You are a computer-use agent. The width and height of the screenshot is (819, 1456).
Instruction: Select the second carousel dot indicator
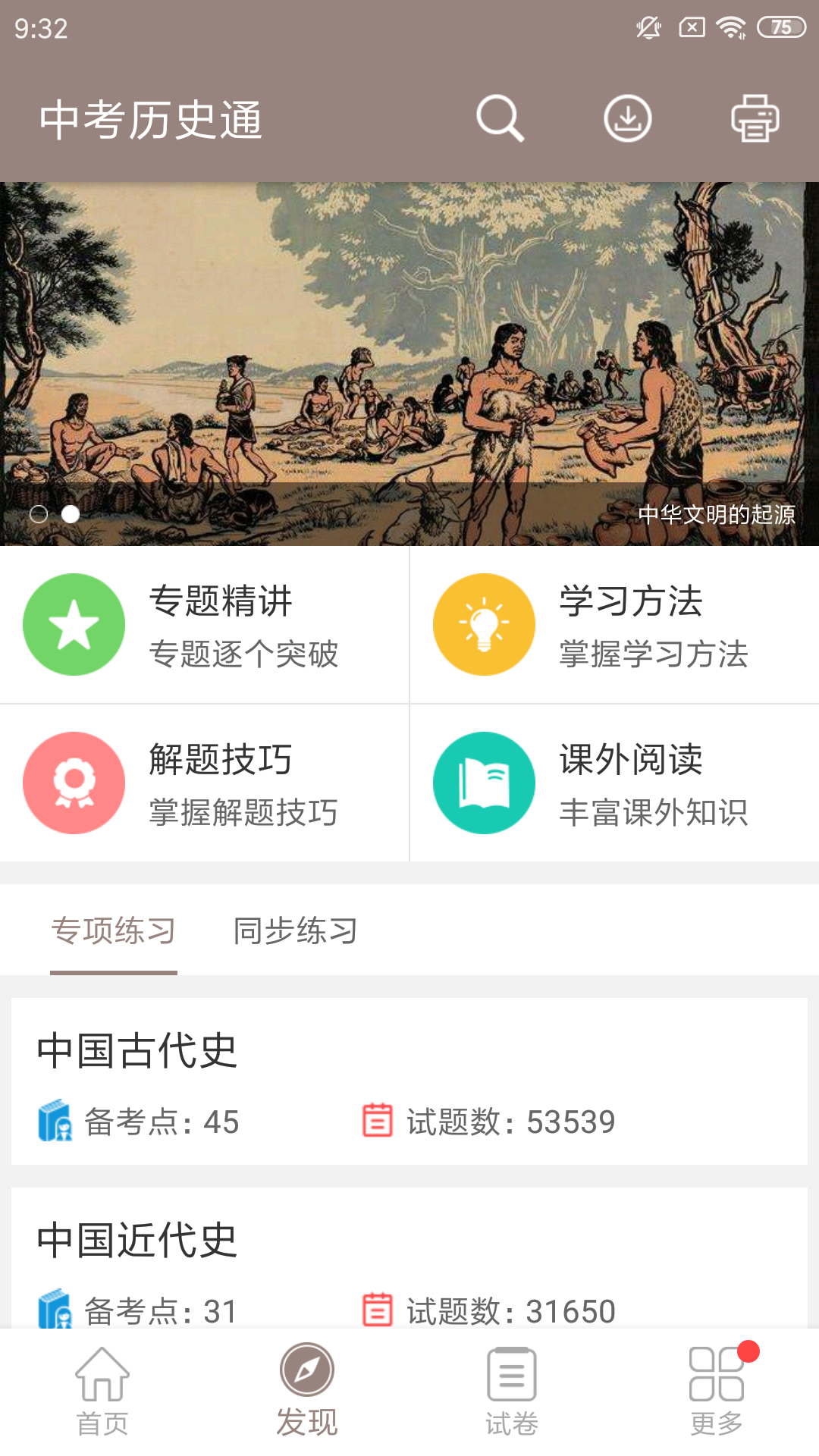72,514
